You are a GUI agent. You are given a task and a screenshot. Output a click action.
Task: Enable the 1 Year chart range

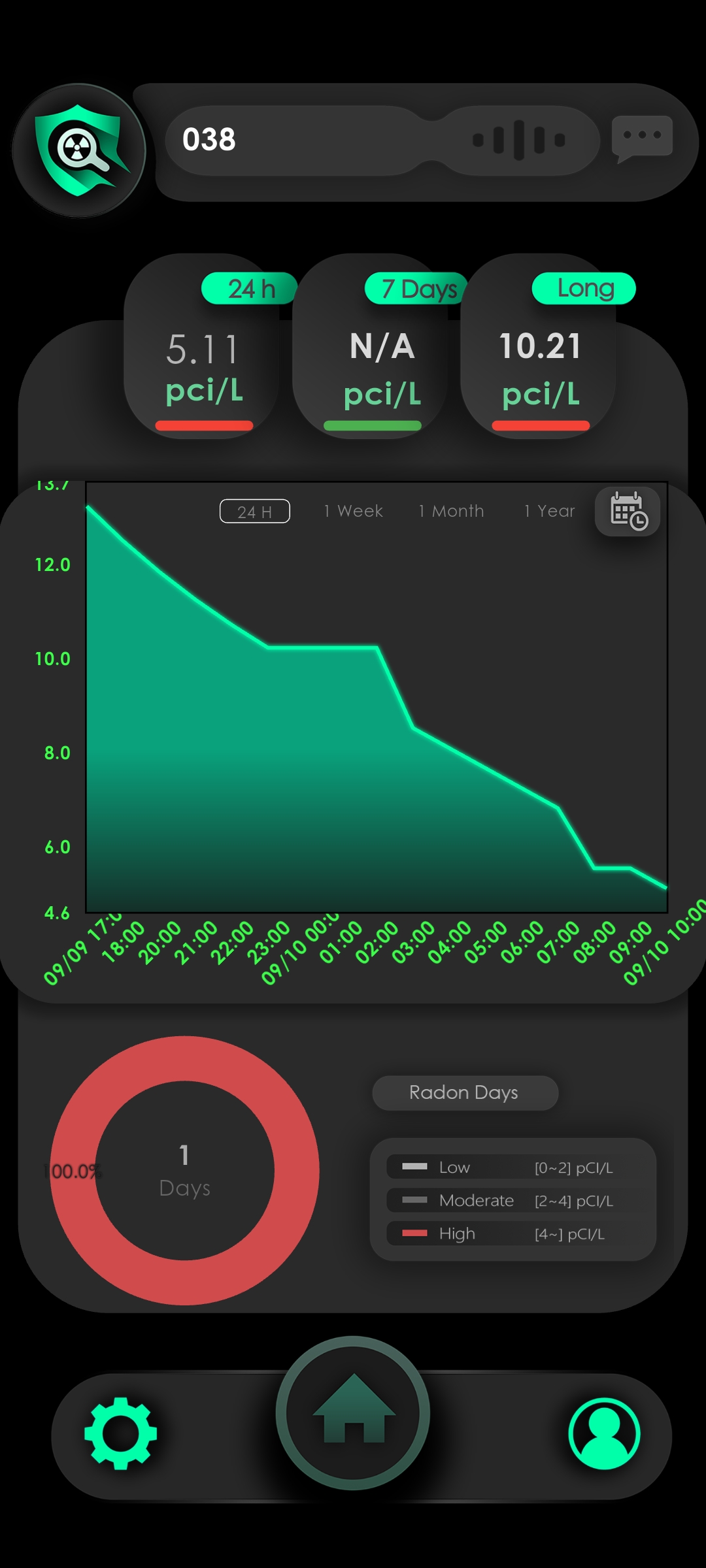point(549,511)
